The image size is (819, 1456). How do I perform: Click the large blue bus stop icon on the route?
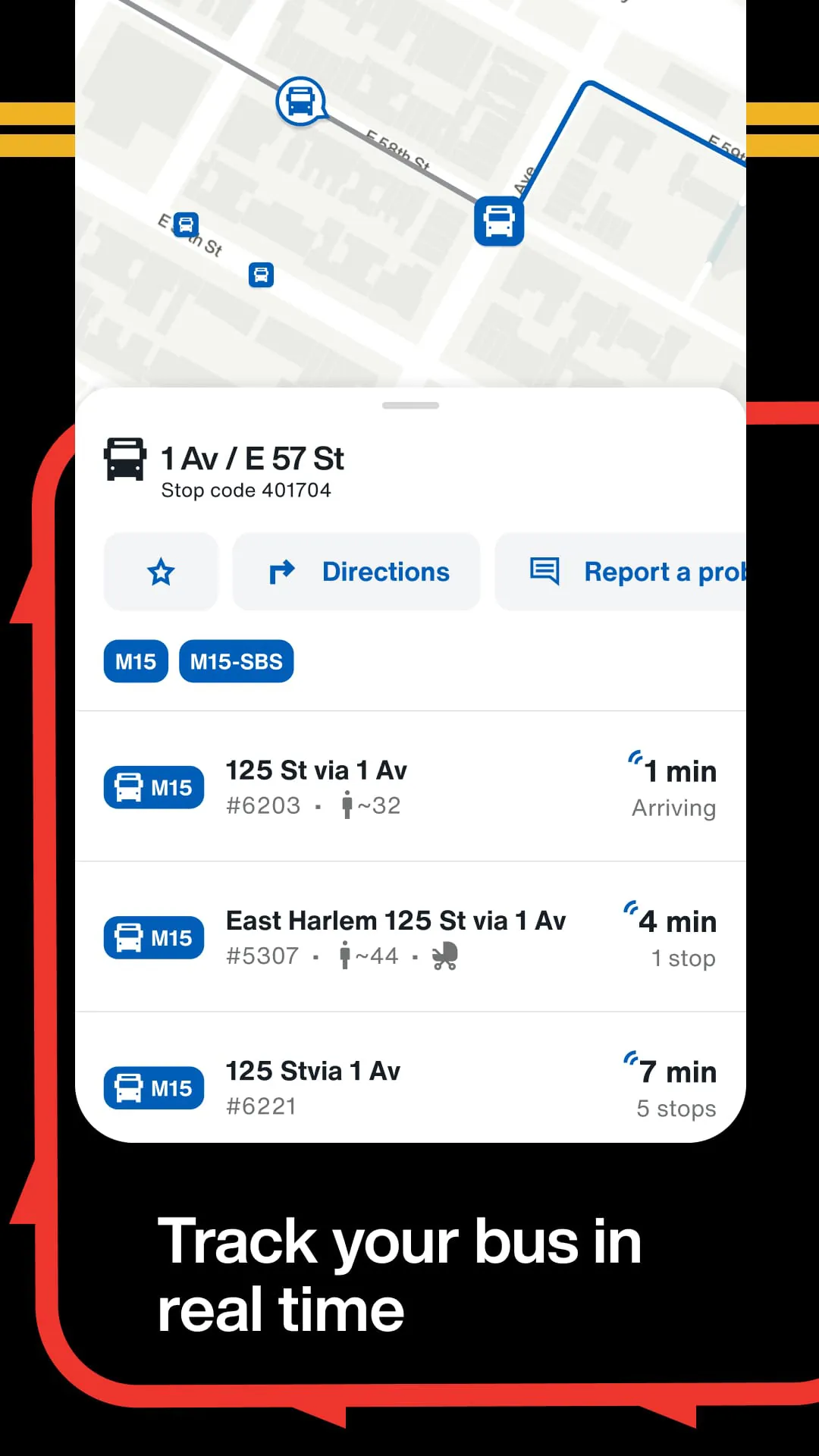tap(498, 221)
